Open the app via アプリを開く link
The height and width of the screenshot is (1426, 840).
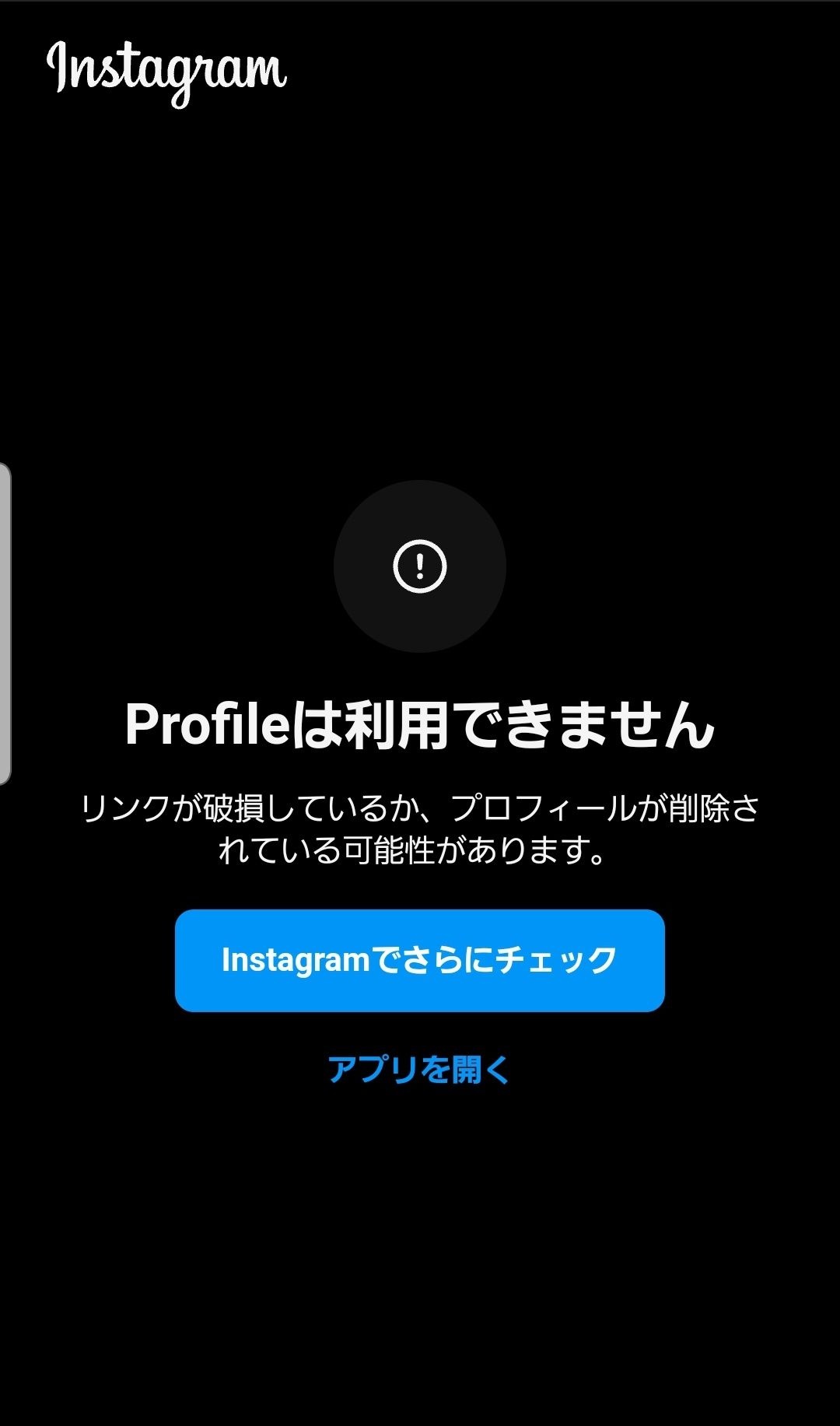(x=419, y=1070)
